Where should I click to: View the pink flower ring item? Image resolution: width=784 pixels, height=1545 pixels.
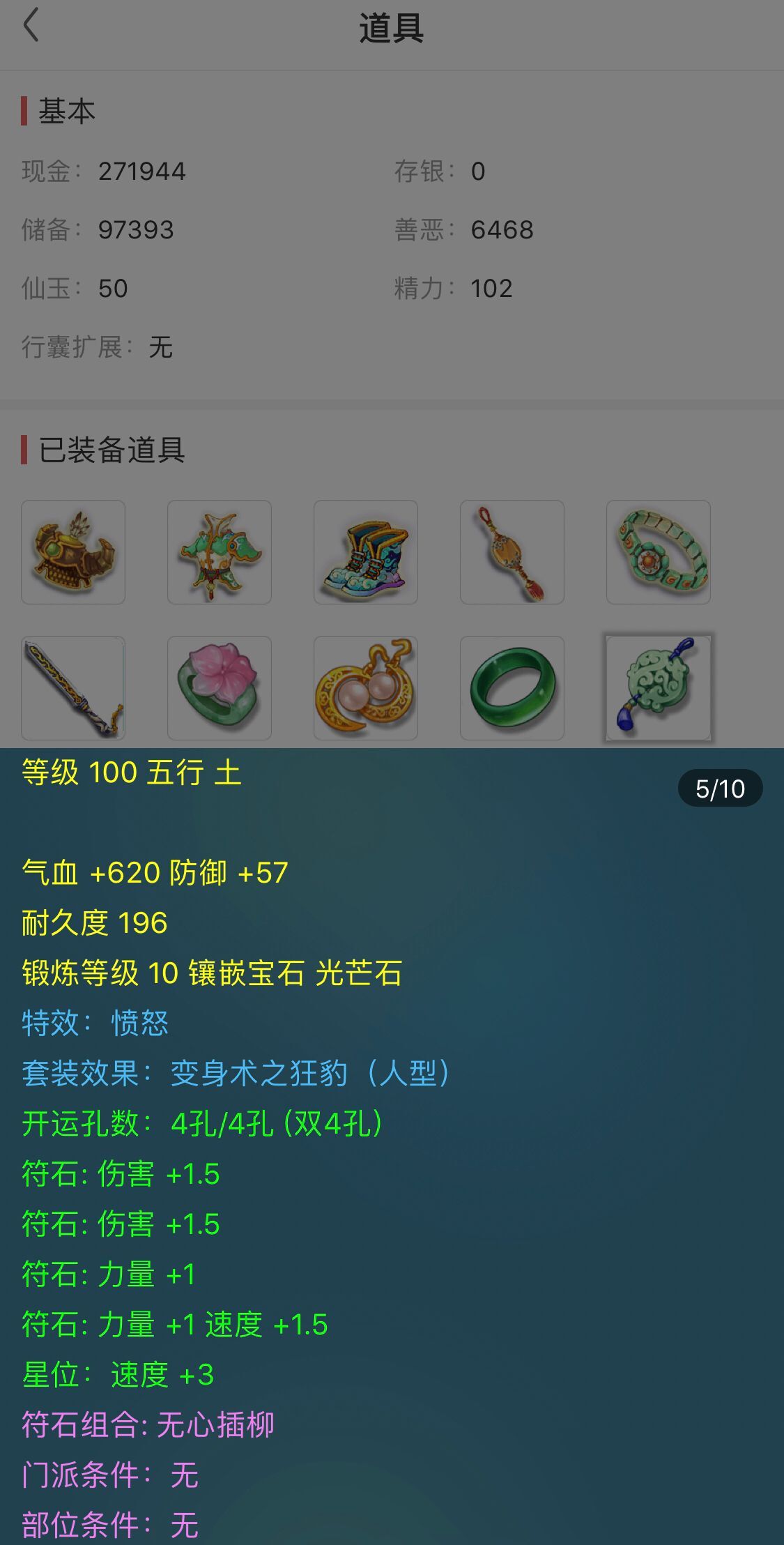(x=220, y=688)
